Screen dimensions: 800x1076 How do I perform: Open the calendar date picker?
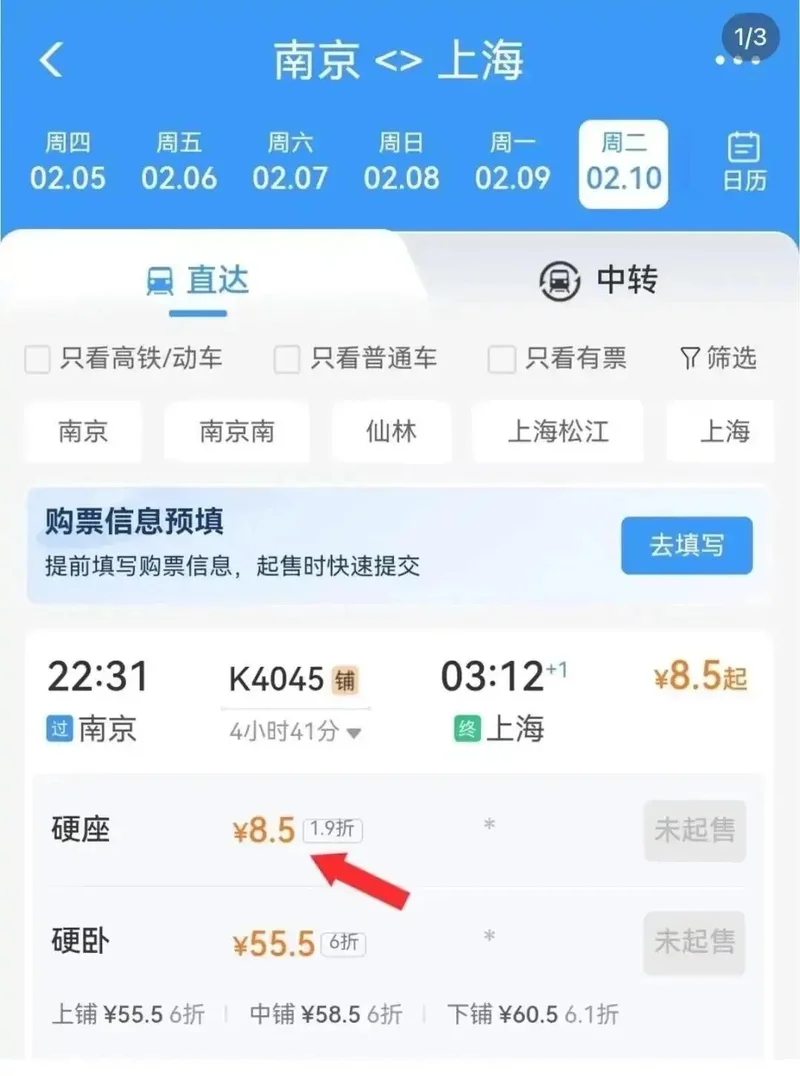(744, 162)
